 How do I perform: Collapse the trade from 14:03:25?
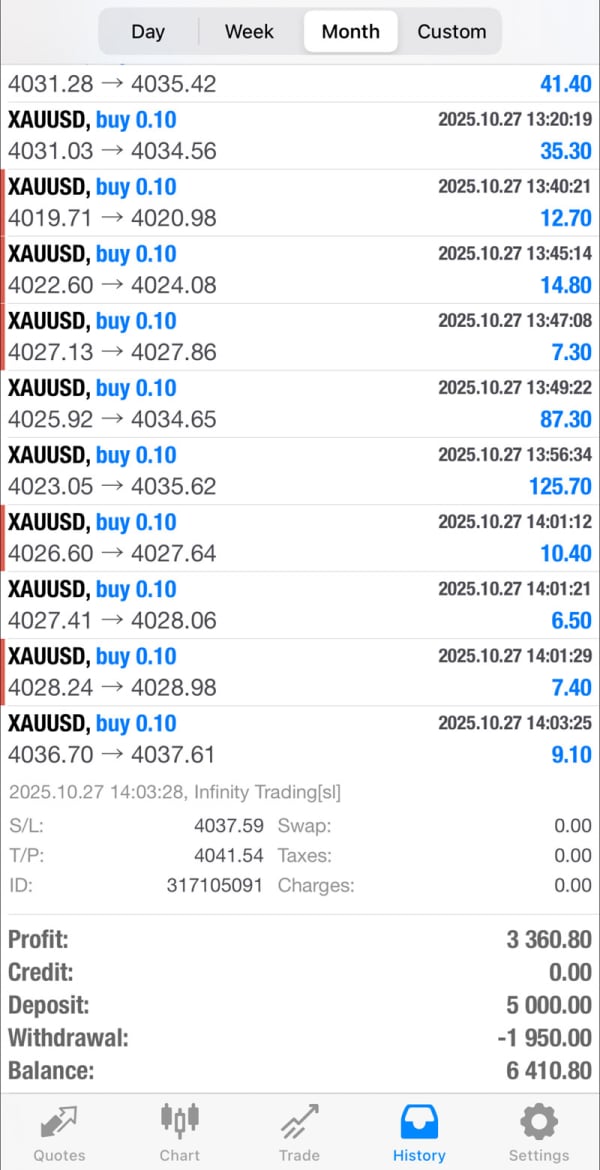point(300,739)
